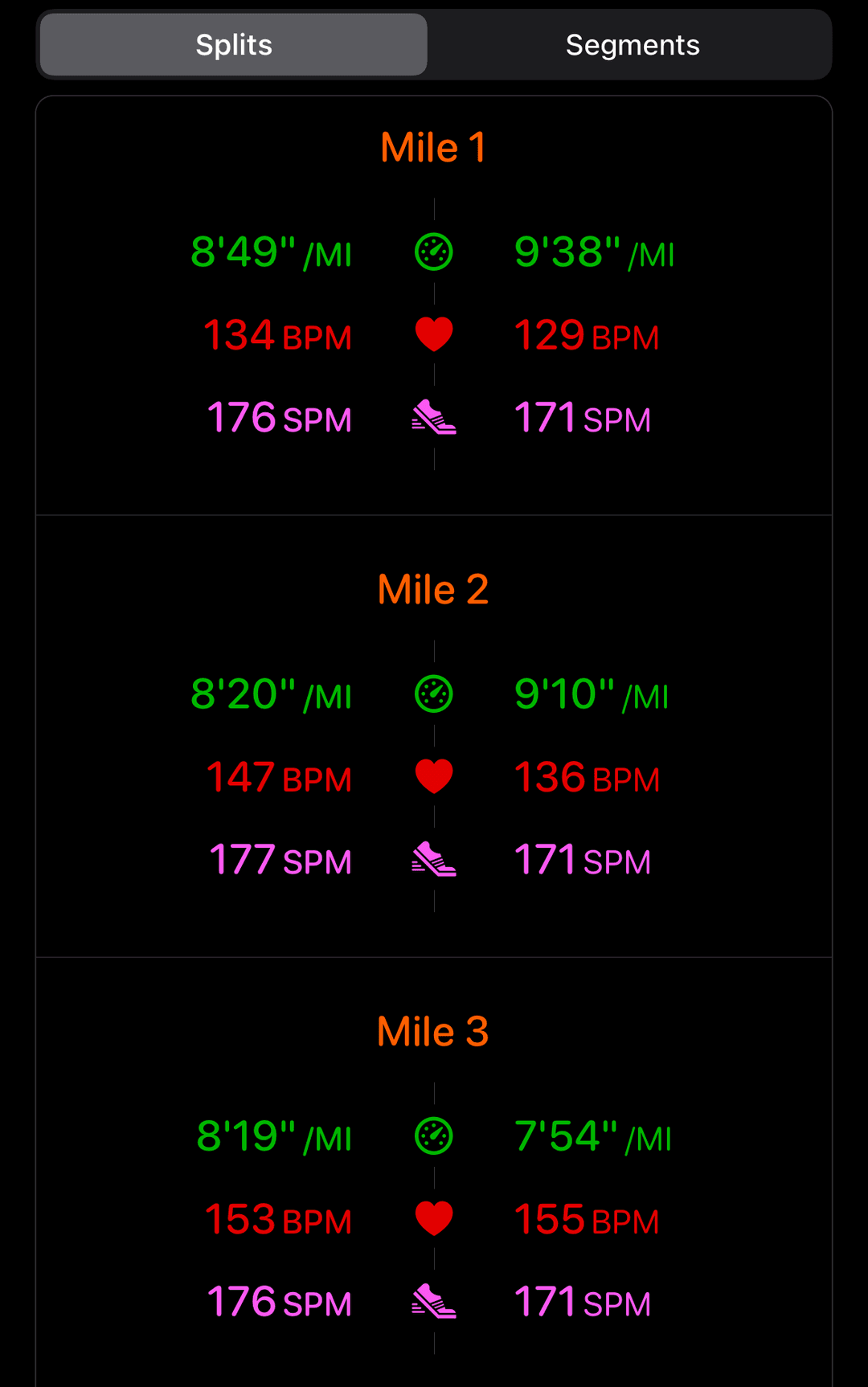Switch to the Segments view

(x=632, y=45)
